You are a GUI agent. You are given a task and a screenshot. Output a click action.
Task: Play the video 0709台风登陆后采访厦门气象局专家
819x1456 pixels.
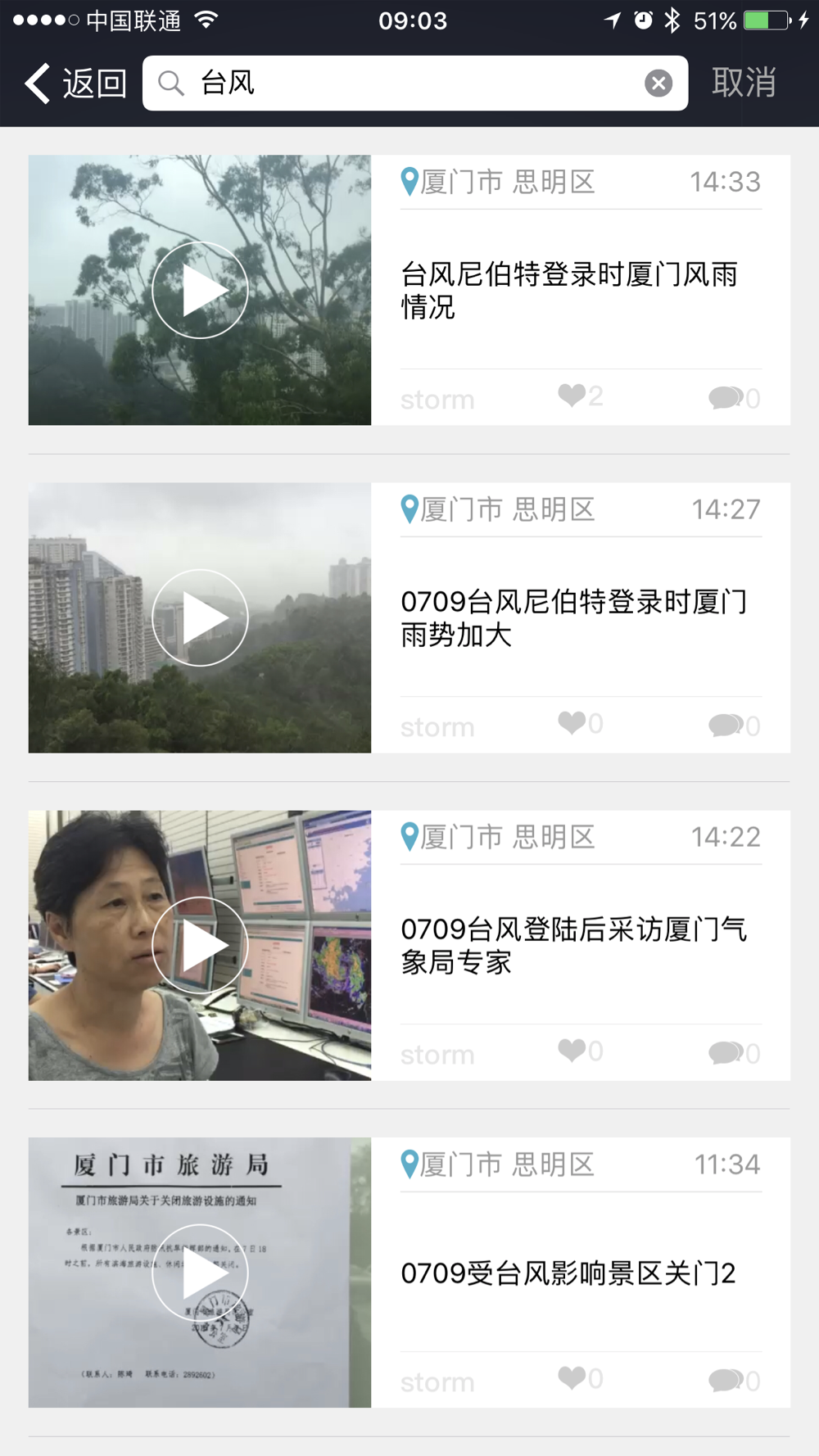pos(200,945)
